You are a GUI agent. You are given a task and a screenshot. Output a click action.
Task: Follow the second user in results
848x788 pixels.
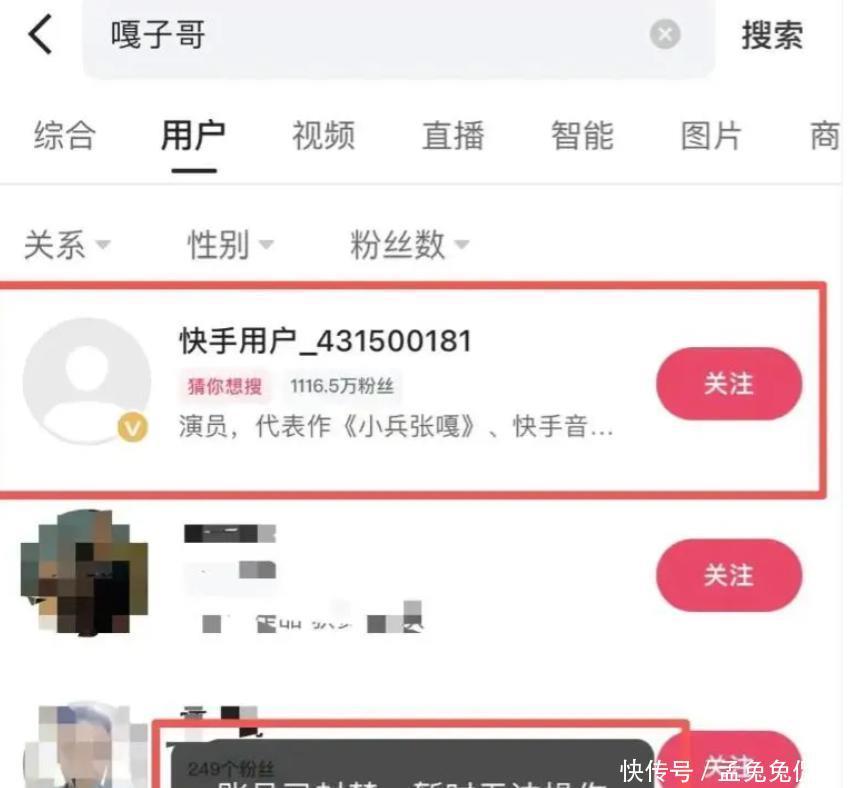(729, 575)
